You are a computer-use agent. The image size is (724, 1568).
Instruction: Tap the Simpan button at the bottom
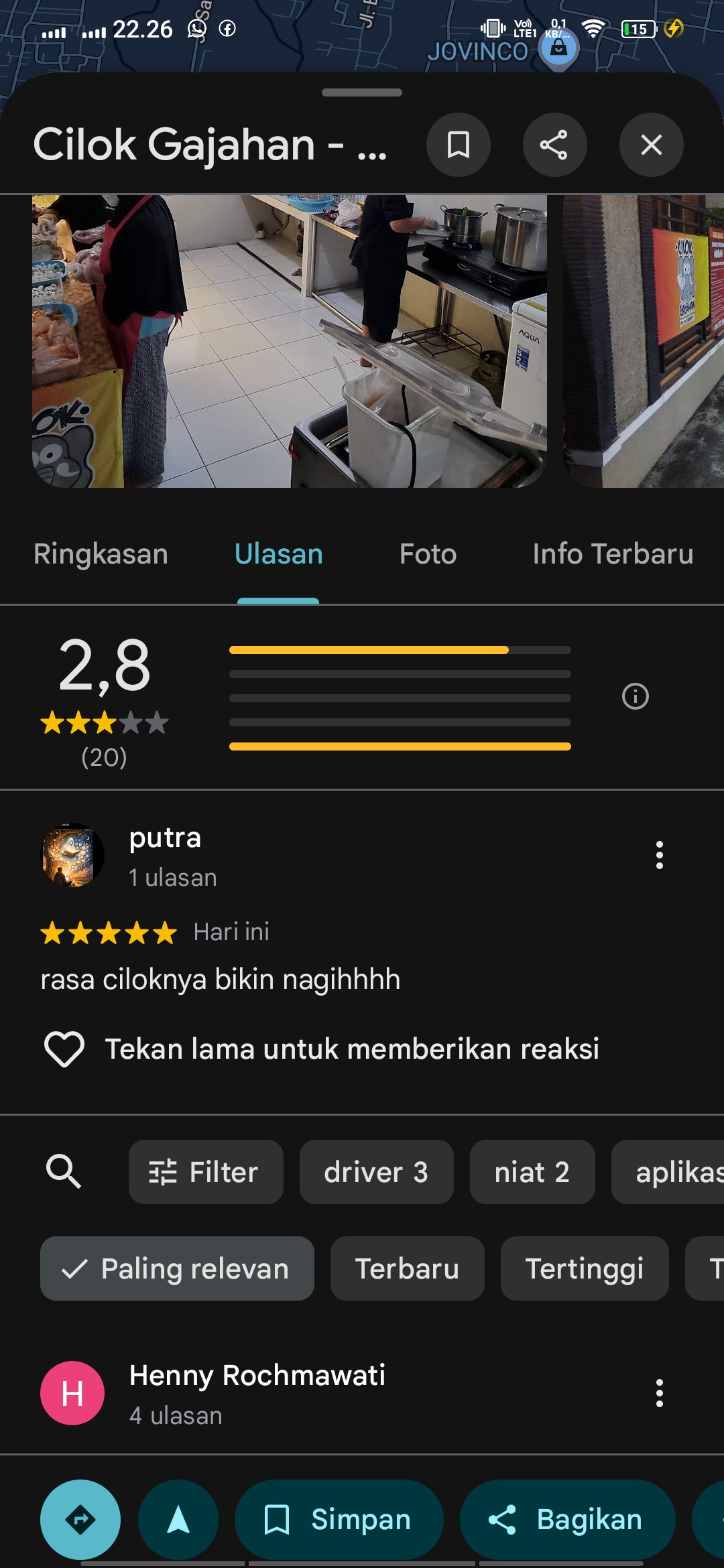[x=339, y=1520]
